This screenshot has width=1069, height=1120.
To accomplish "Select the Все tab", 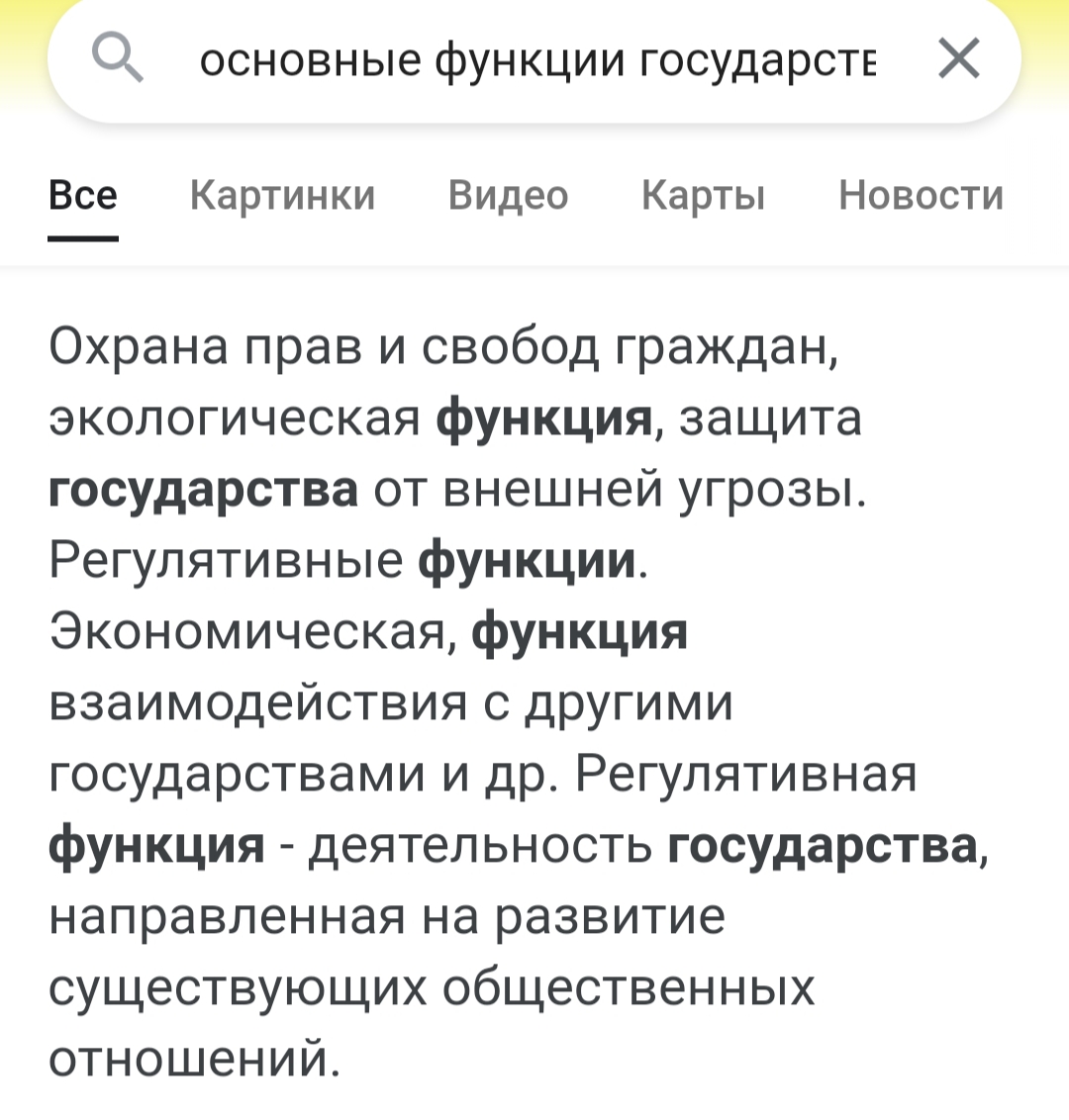I will 83,196.
